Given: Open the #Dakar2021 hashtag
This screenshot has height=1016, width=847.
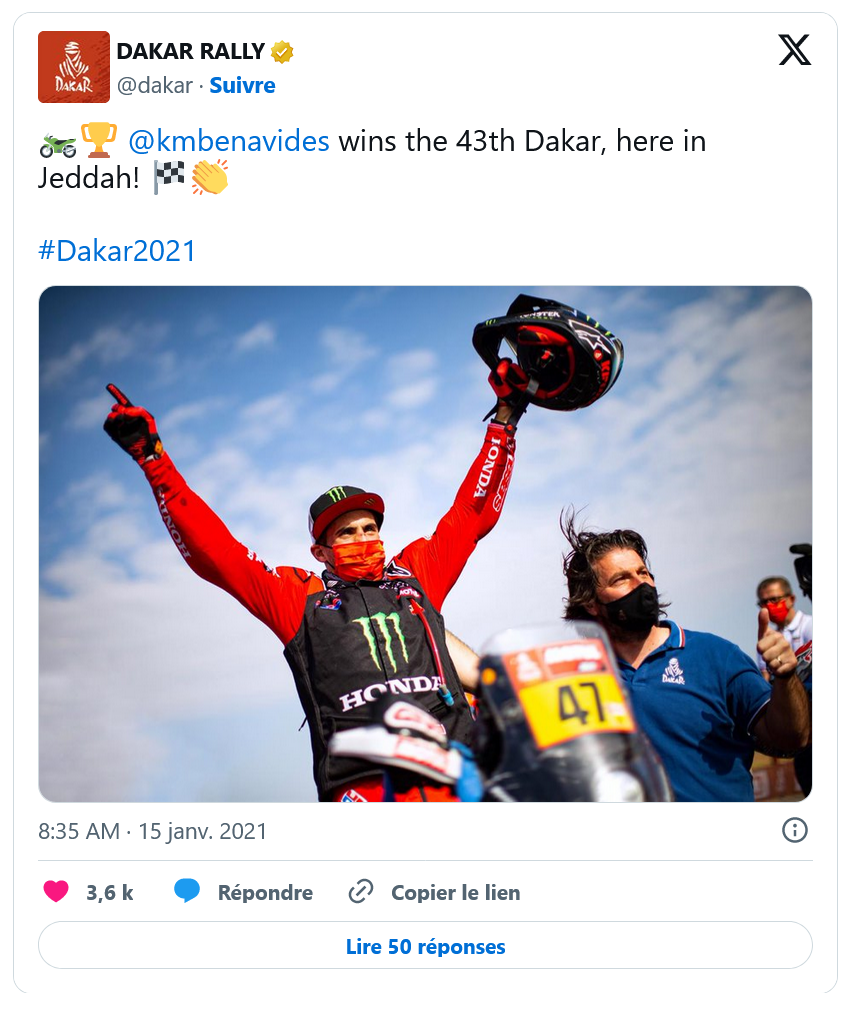Looking at the screenshot, I should pyautogui.click(x=117, y=250).
